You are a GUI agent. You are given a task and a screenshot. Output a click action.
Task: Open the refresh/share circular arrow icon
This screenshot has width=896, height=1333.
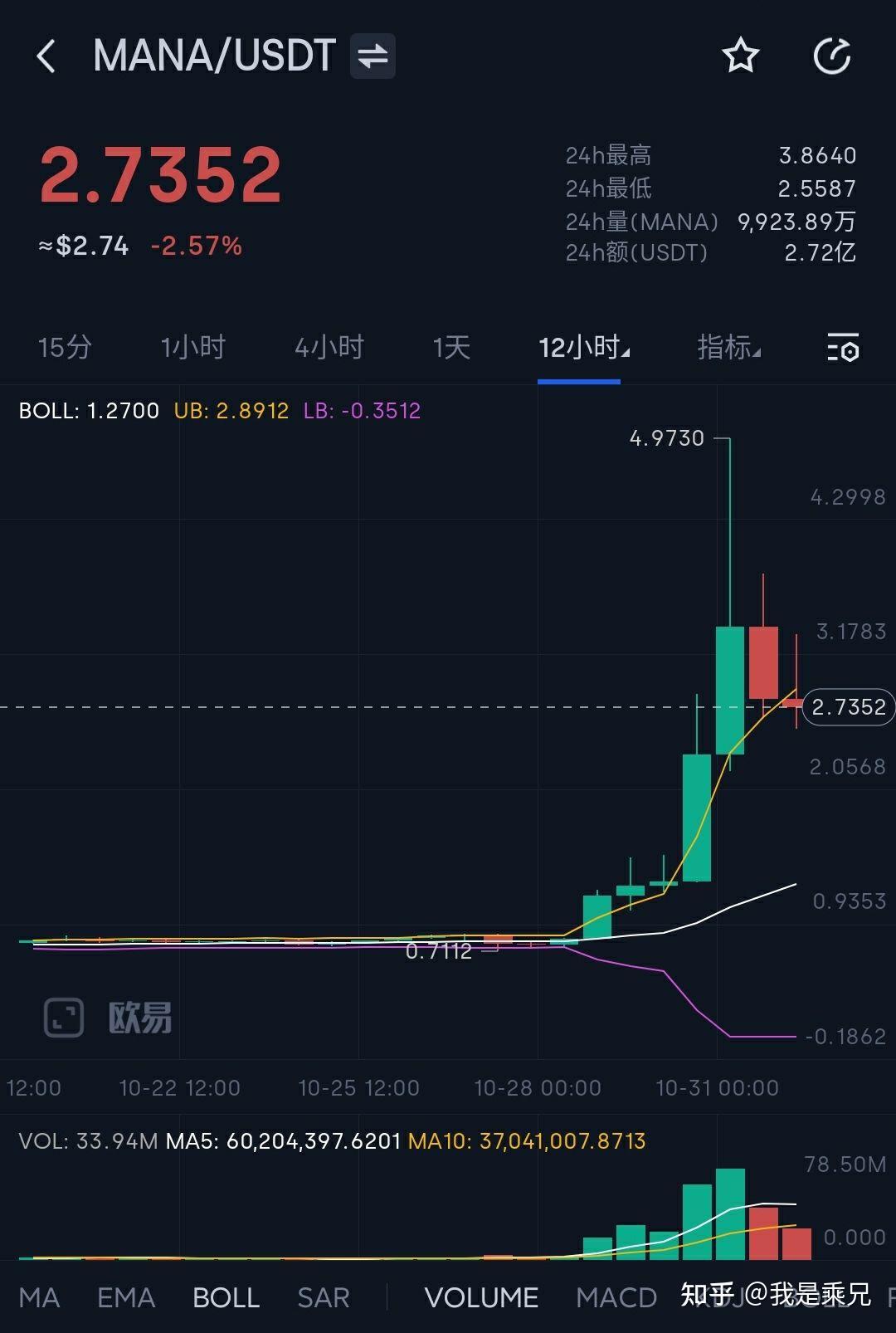click(x=831, y=56)
